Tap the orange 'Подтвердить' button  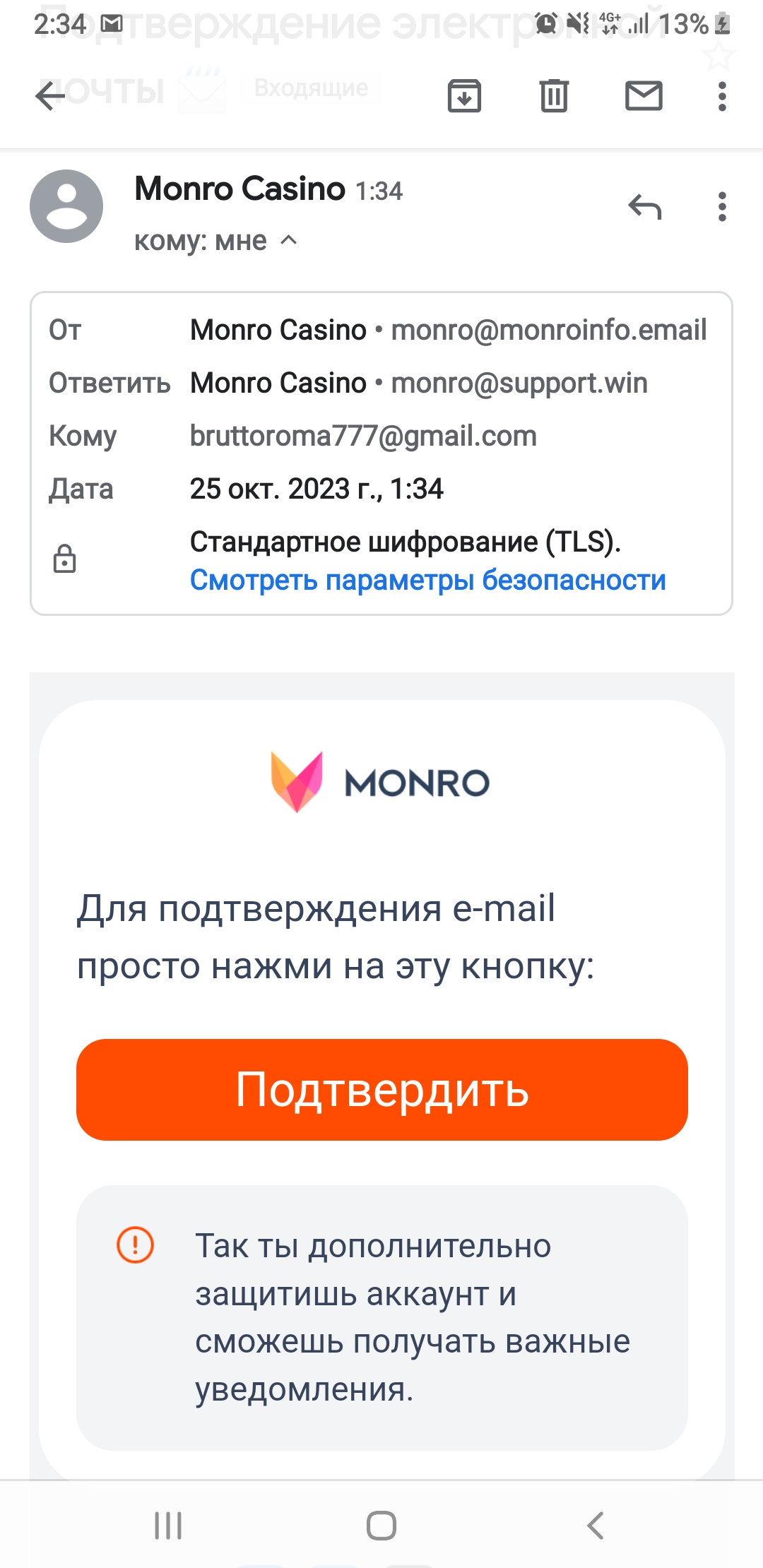pyautogui.click(x=381, y=1089)
